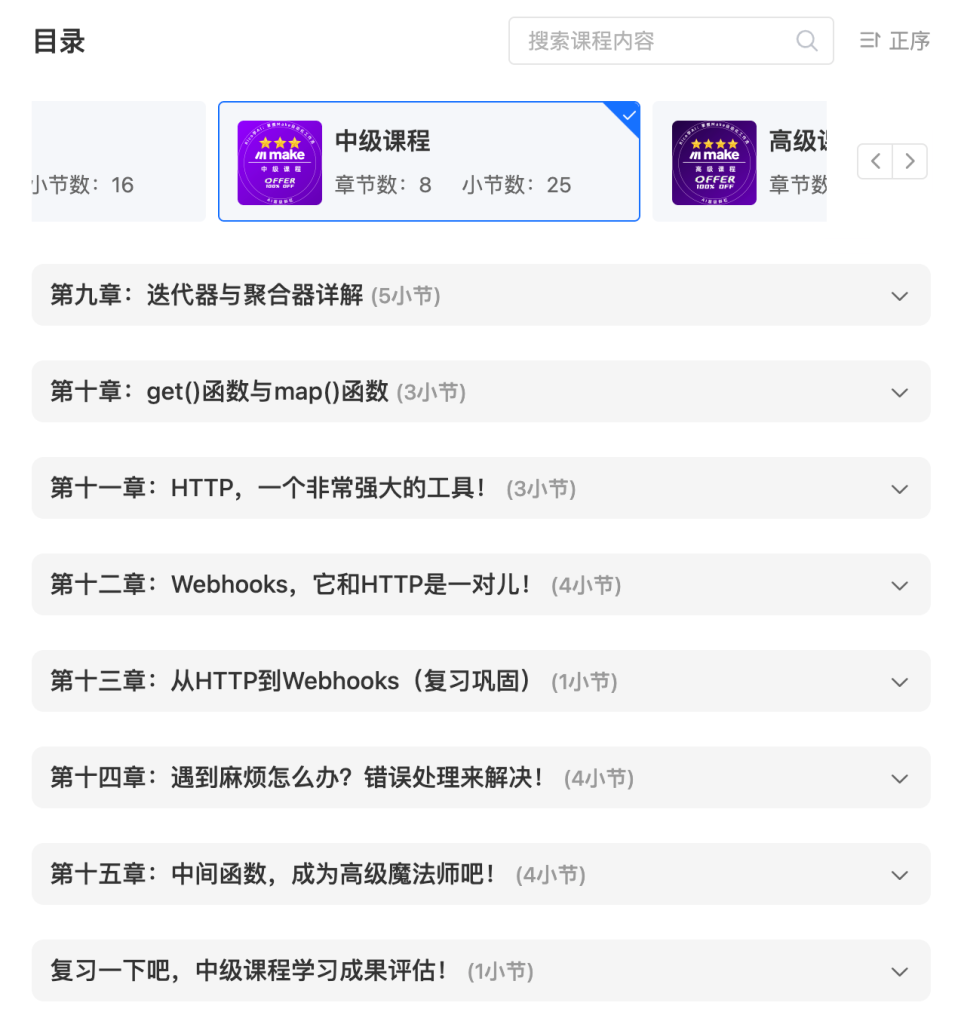Show next course with right arrow

[x=909, y=161]
